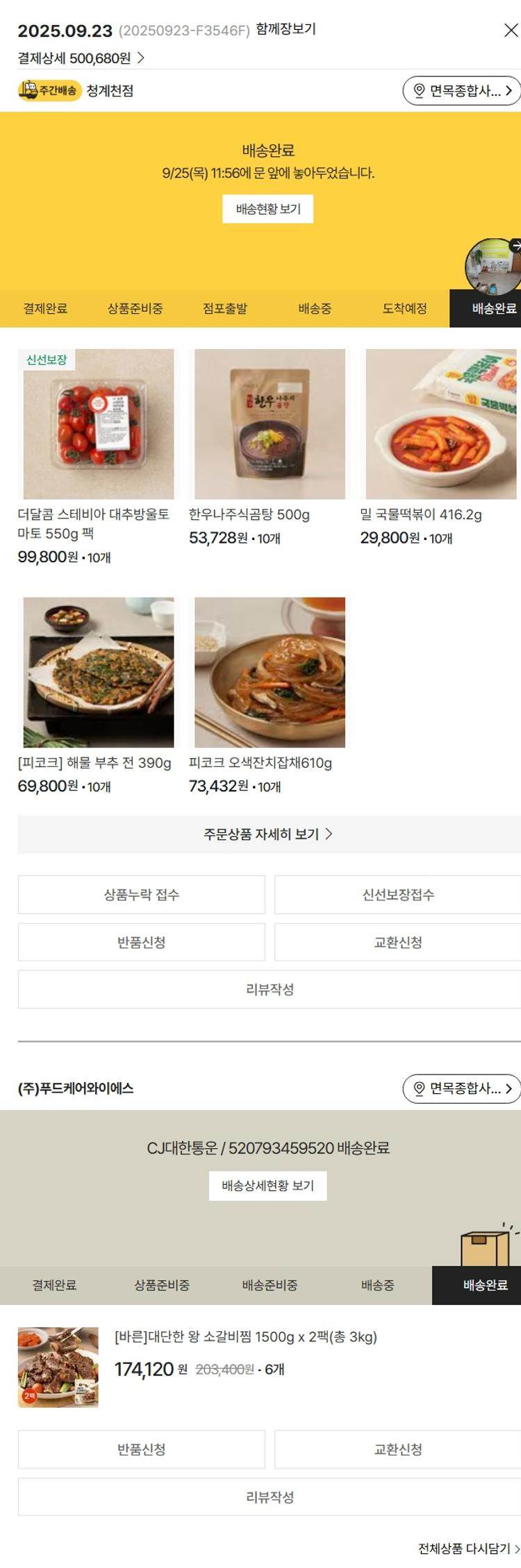The height and width of the screenshot is (1568, 521).
Task: Request return for 청계천점 order
Action: (142, 943)
